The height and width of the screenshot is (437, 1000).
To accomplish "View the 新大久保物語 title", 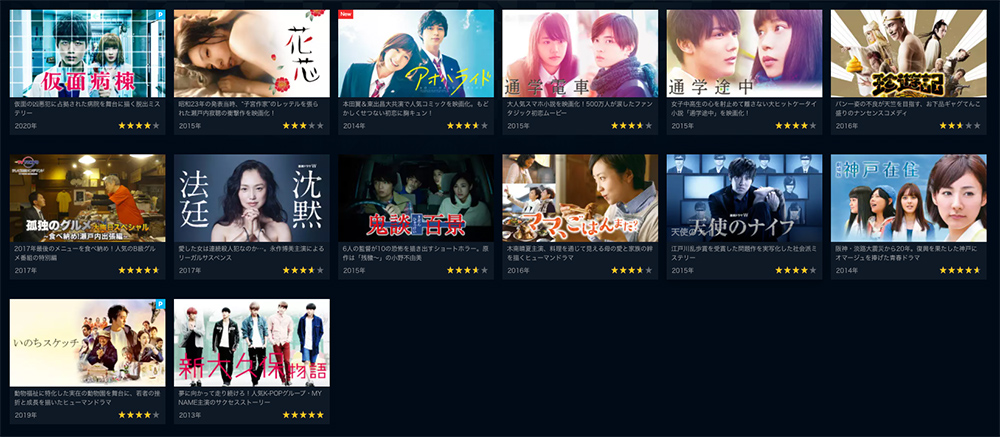I will [251, 343].
